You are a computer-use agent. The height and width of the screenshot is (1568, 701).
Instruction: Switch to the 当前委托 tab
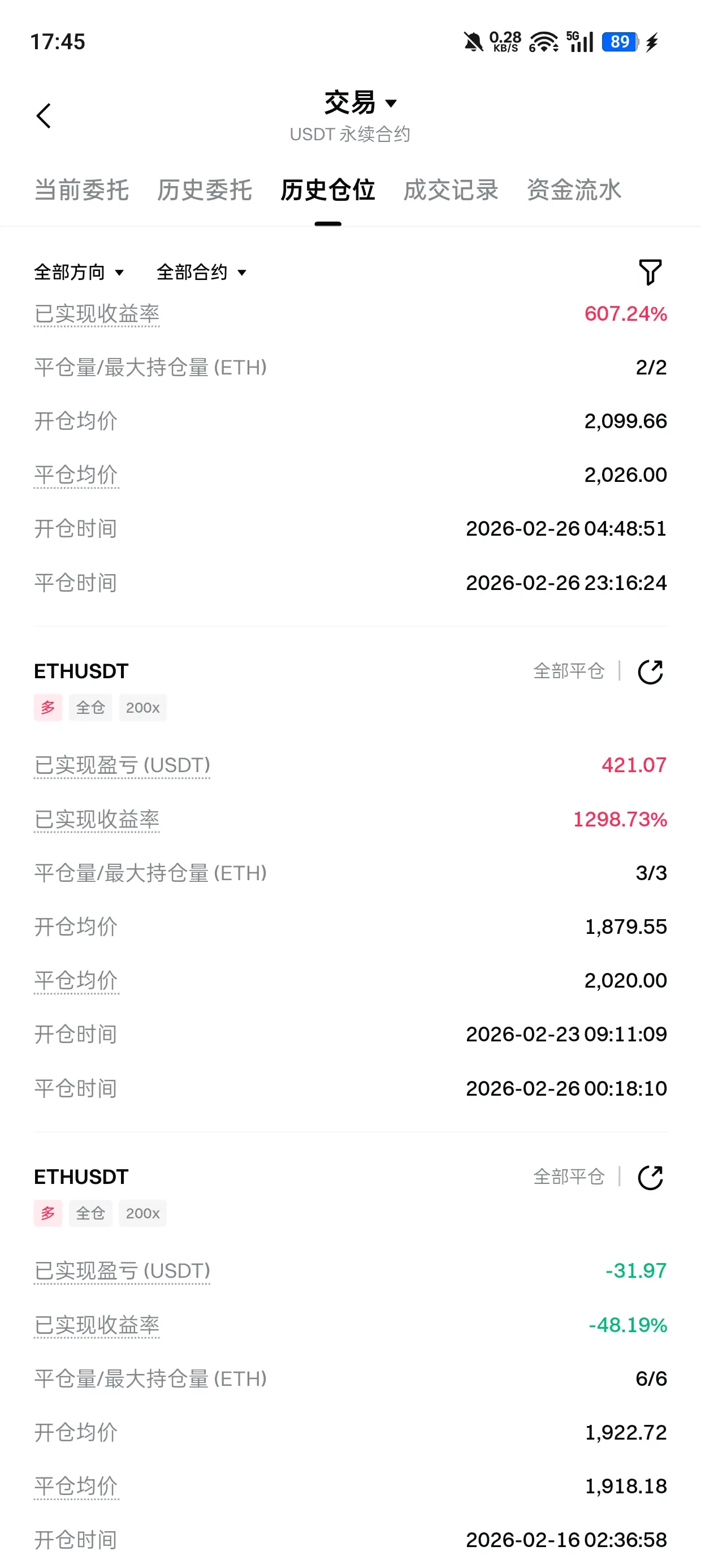tap(81, 190)
